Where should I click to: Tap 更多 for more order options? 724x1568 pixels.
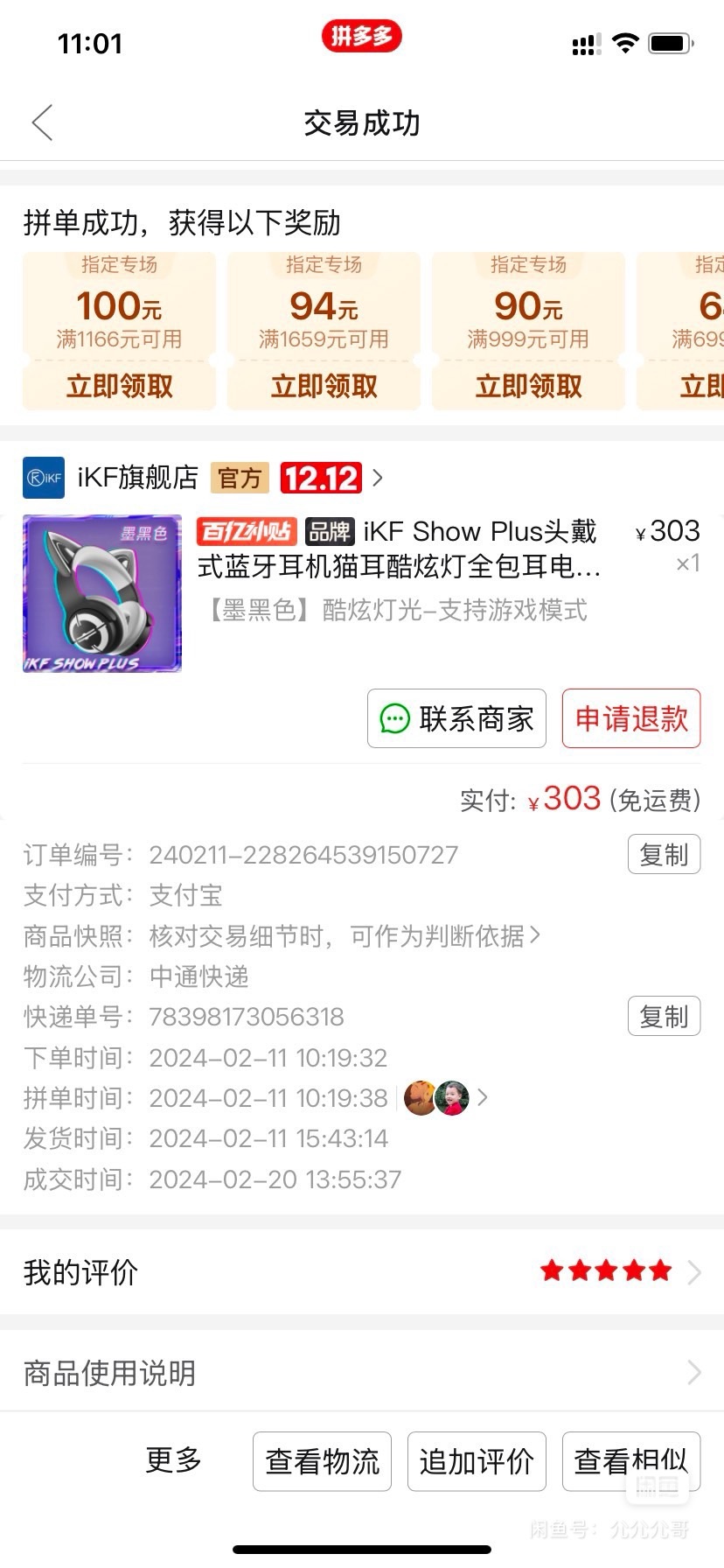[173, 1460]
